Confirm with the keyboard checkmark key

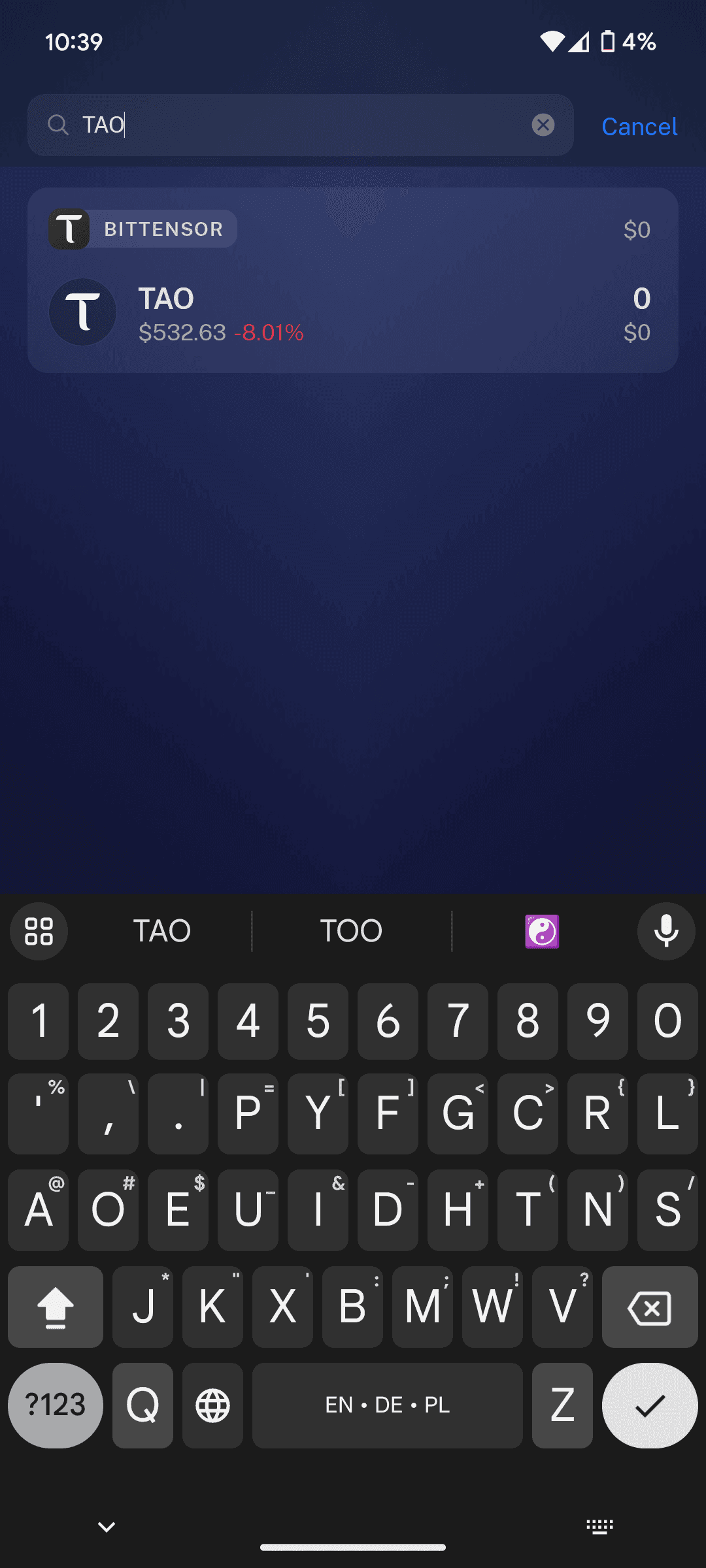click(x=650, y=1405)
